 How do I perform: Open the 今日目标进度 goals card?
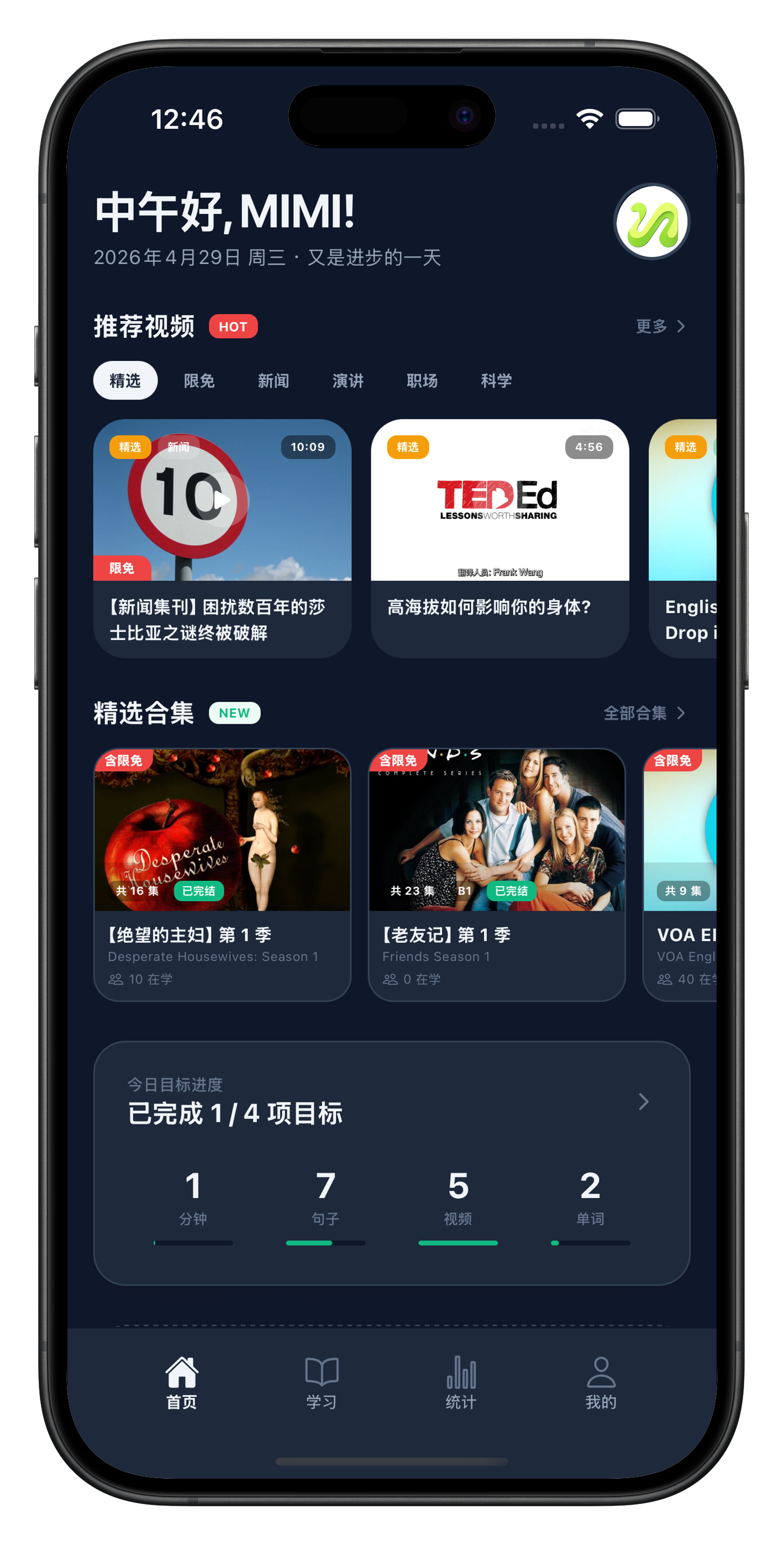click(391, 1163)
